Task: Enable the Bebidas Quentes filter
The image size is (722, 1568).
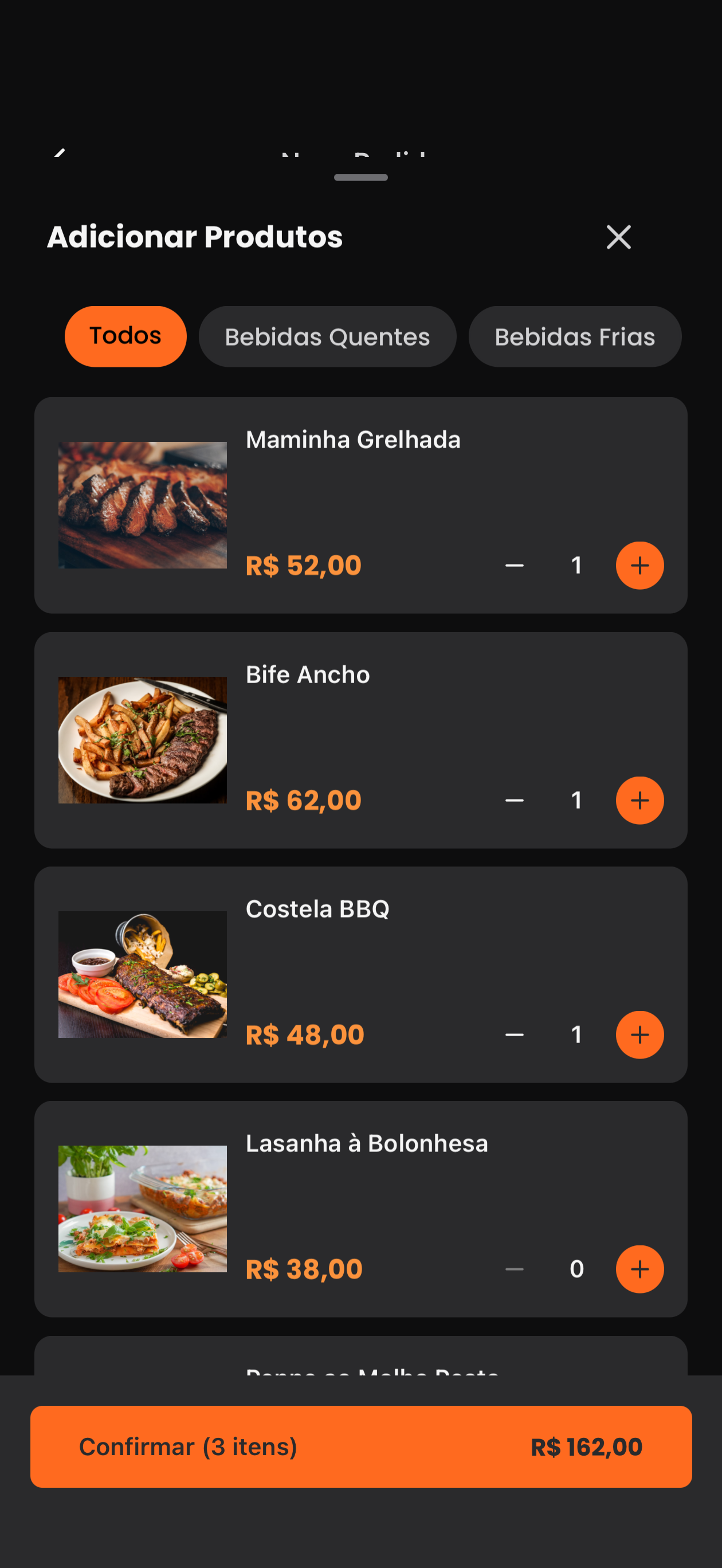Action: click(x=327, y=336)
